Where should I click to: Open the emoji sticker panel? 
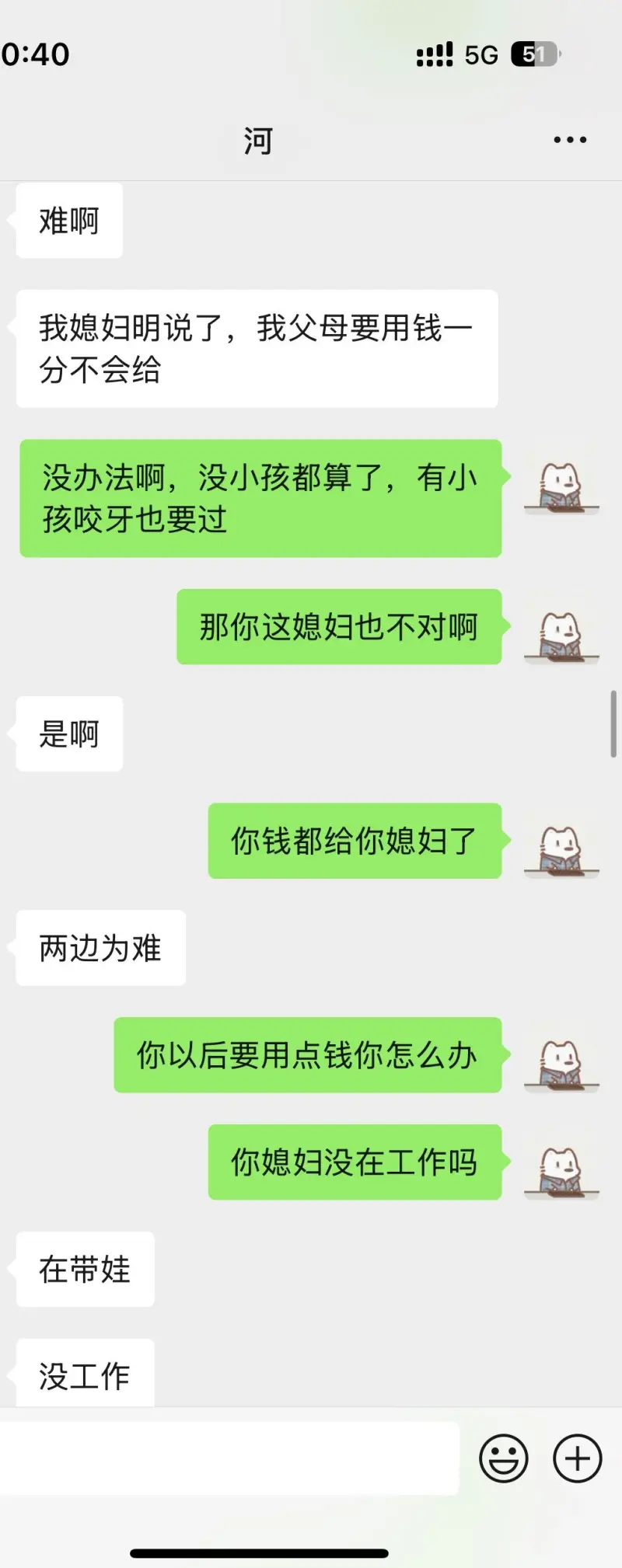pos(504,1458)
